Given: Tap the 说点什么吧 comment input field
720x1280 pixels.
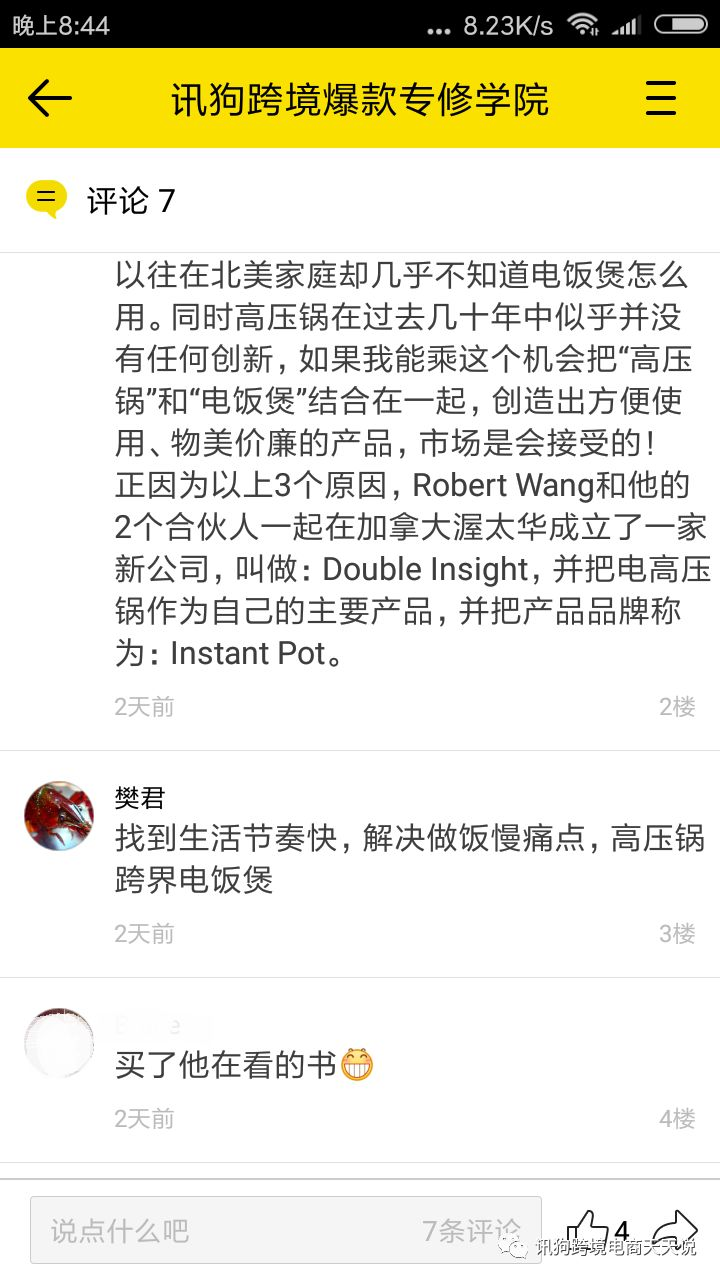Looking at the screenshot, I should pos(285,1230).
